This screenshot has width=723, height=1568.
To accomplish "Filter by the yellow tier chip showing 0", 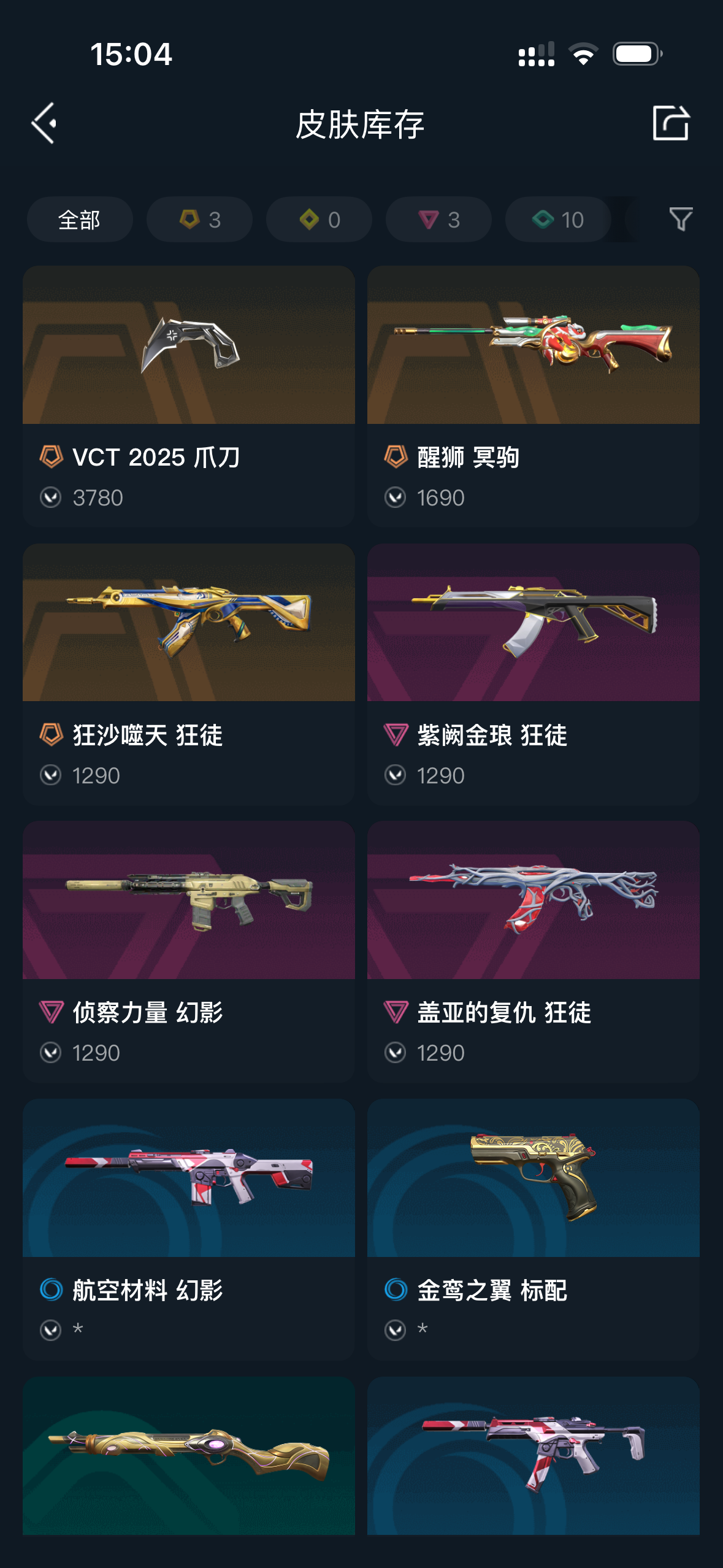I will tap(319, 220).
